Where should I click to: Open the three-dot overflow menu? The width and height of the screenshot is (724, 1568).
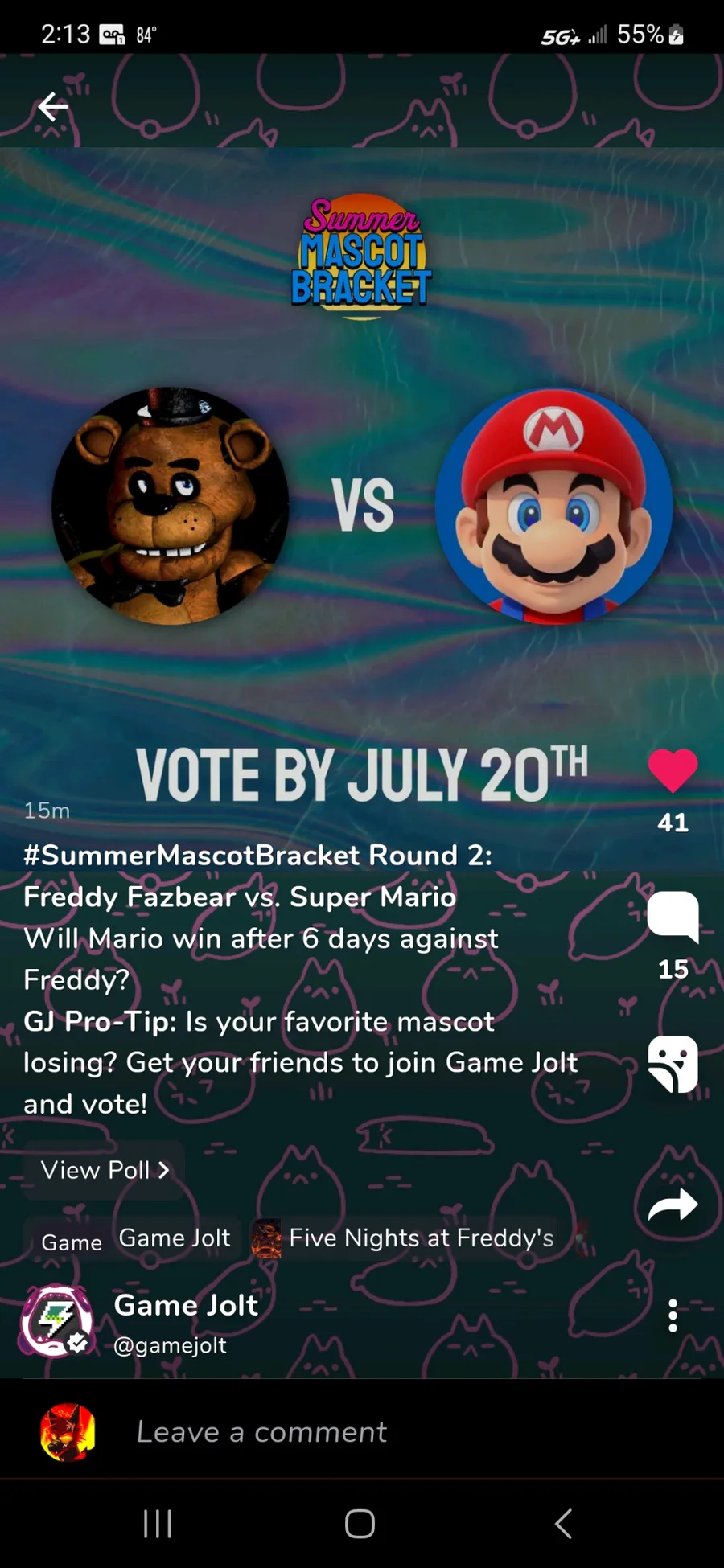coord(673,1316)
